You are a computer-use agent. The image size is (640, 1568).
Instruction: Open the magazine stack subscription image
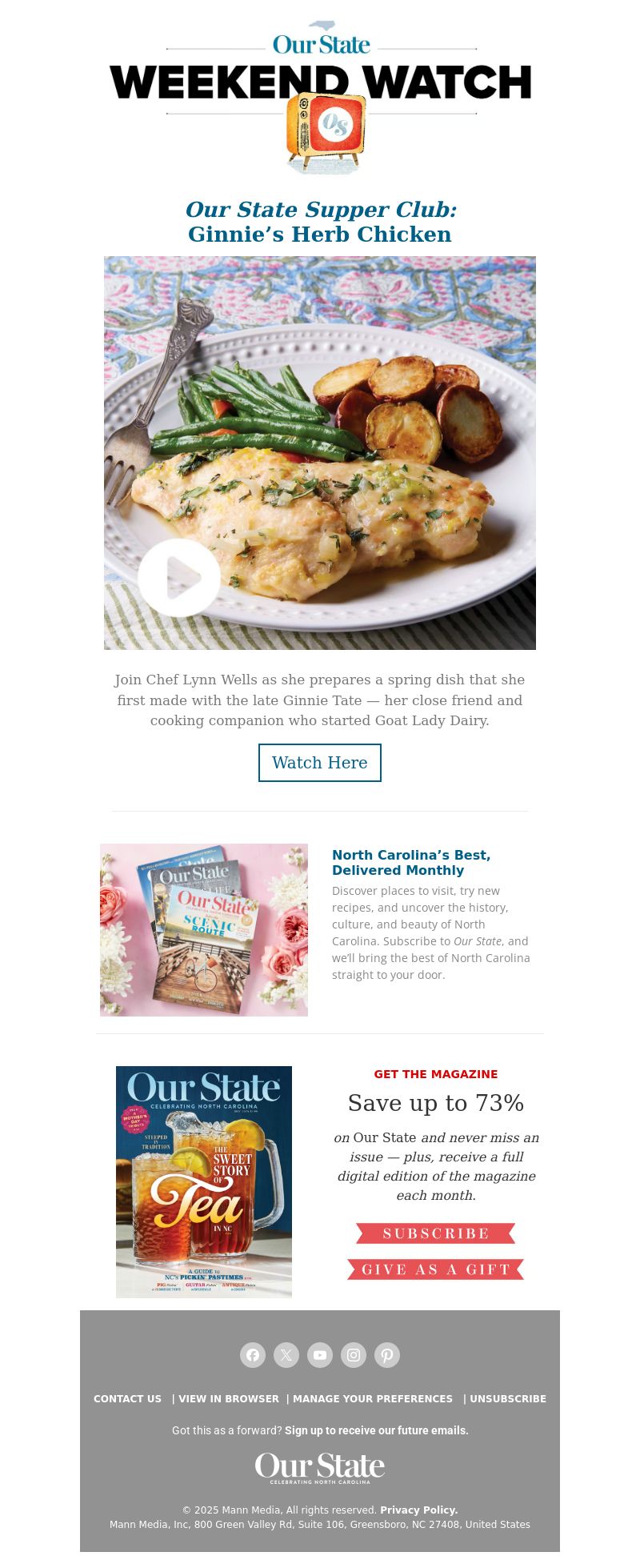(x=204, y=929)
